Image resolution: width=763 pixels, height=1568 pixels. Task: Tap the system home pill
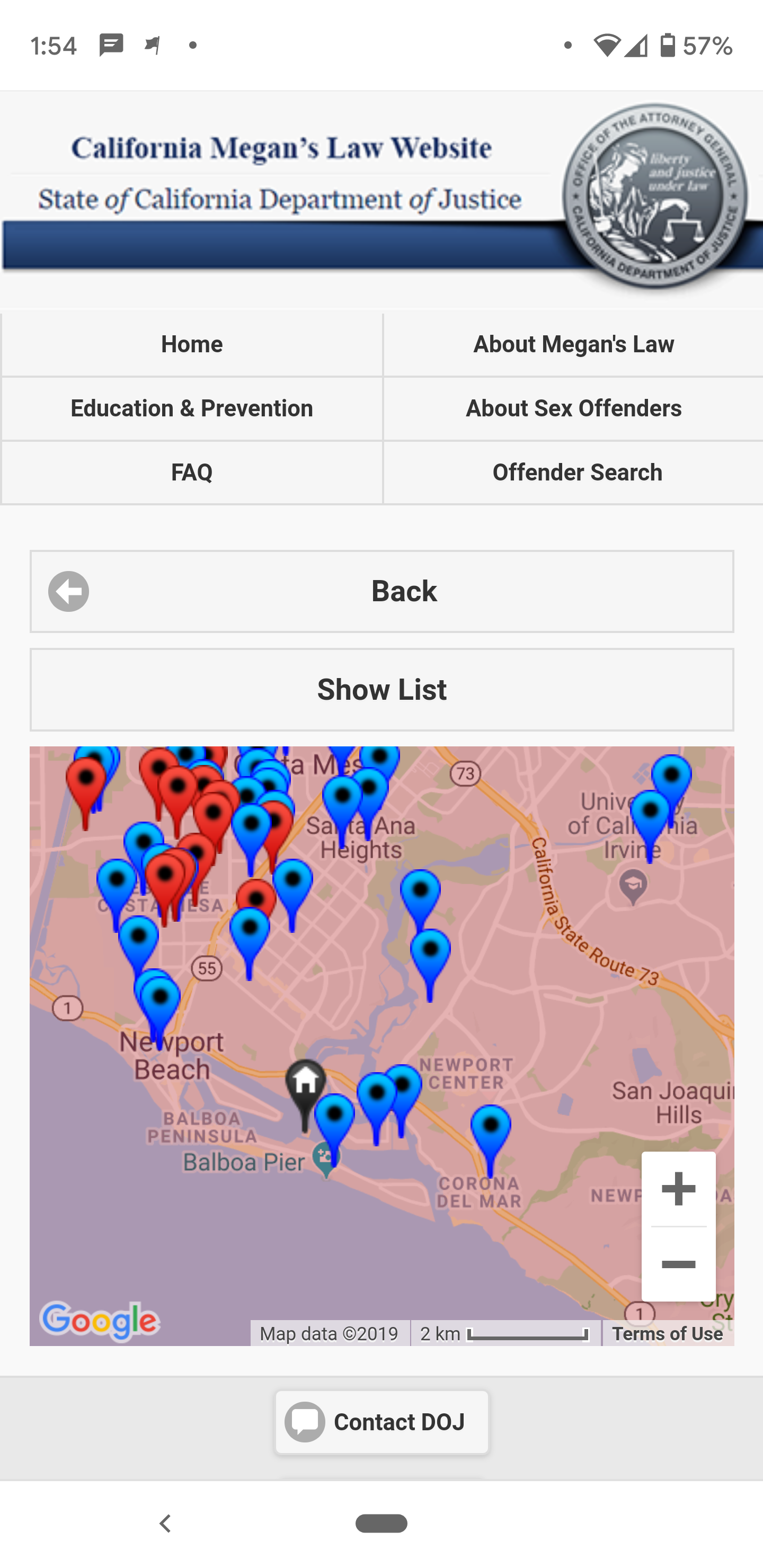tap(382, 1524)
